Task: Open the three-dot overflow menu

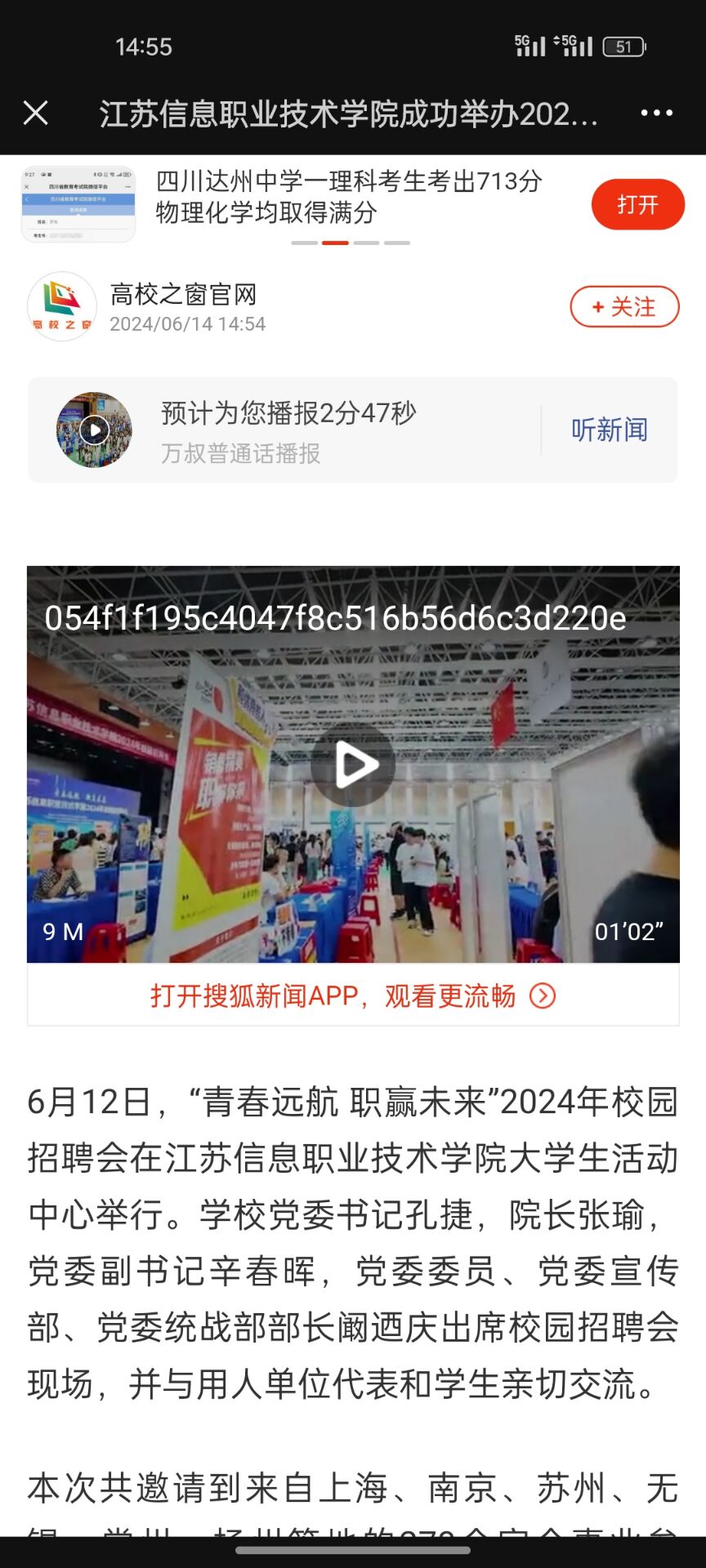Action: tap(656, 113)
